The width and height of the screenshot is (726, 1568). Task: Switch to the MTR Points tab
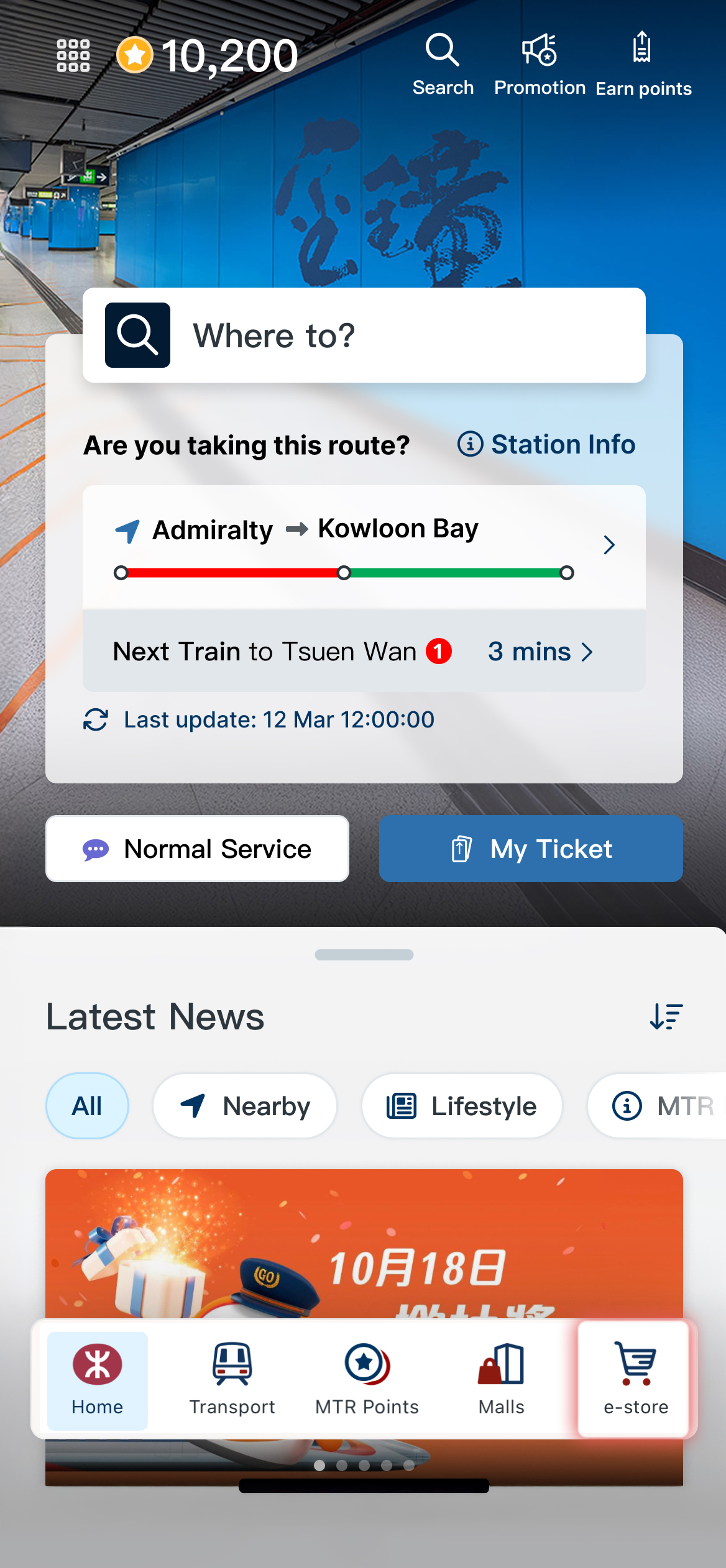point(367,1379)
